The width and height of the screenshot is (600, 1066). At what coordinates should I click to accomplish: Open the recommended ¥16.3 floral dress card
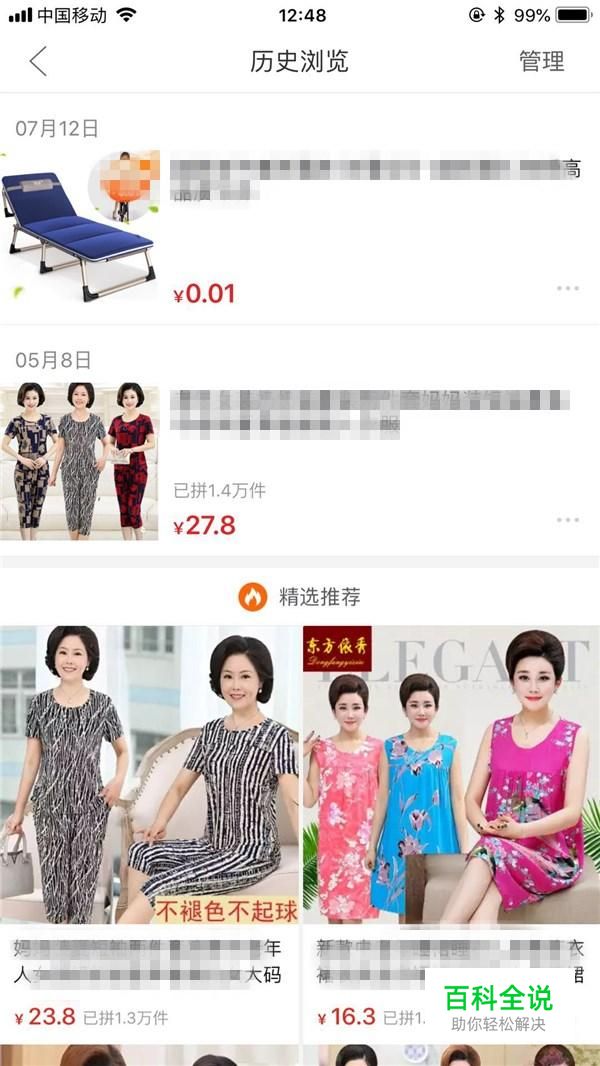click(x=451, y=835)
